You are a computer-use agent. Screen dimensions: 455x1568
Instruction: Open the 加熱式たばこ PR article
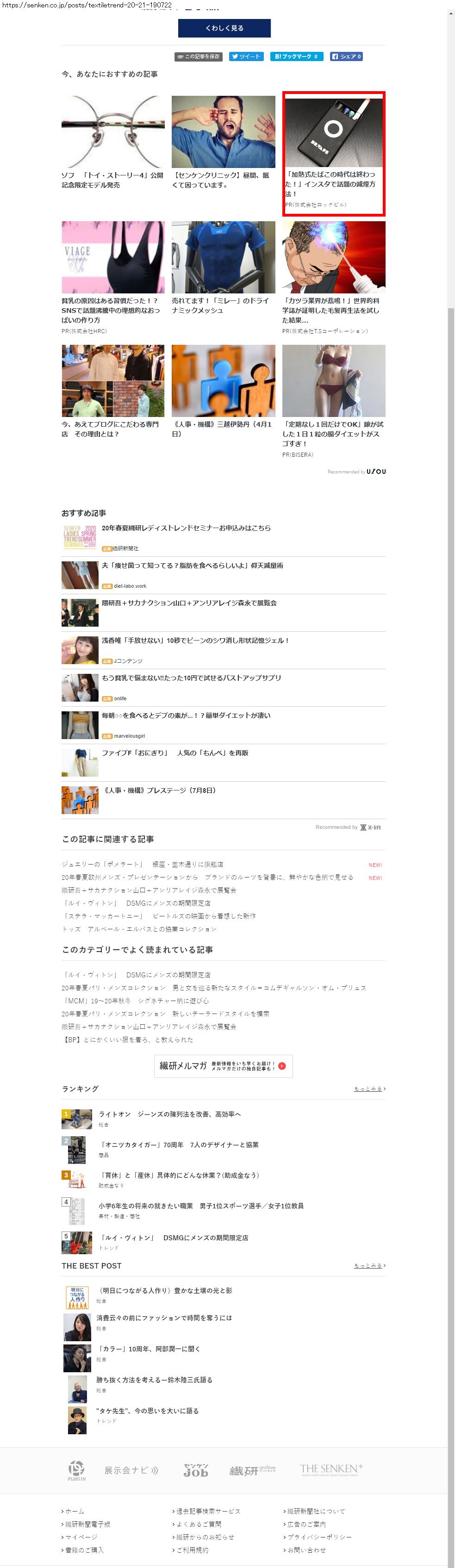point(333,152)
